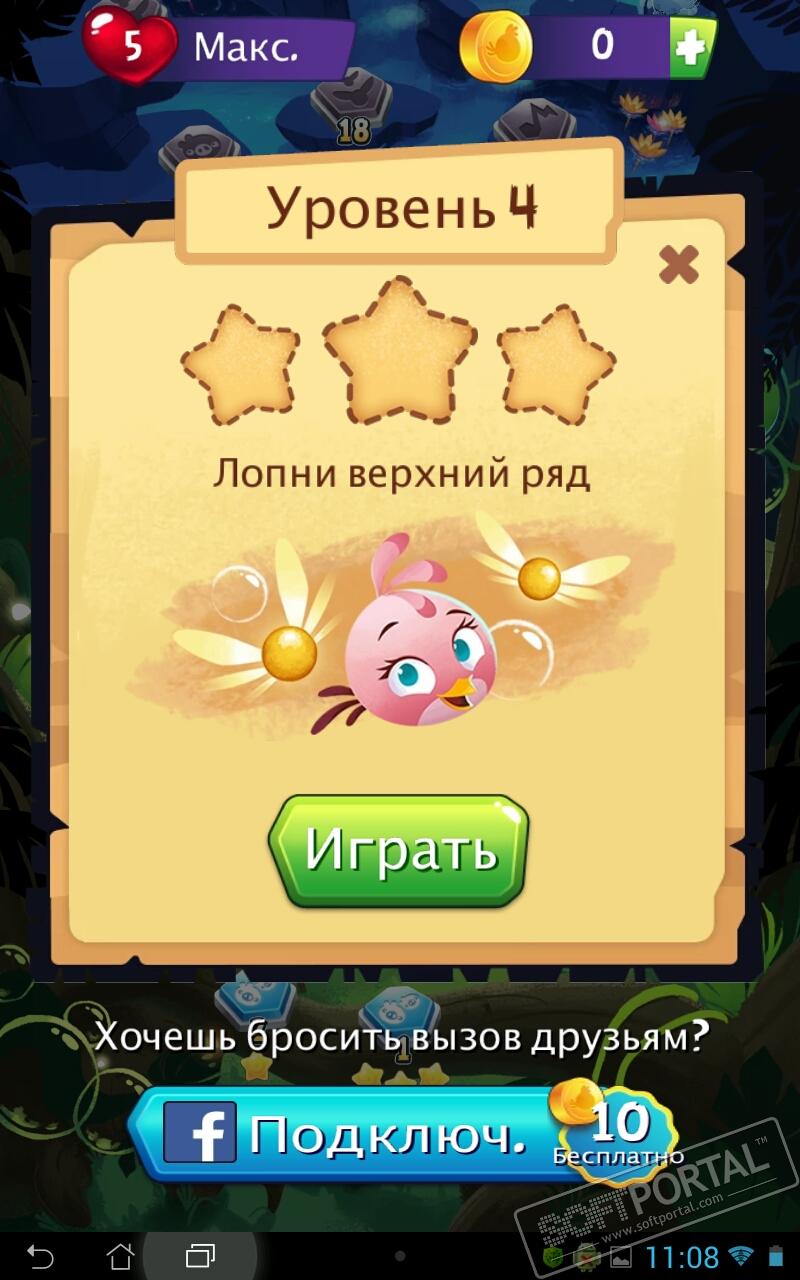Open the recent apps view
The height and width of the screenshot is (1280, 800).
[200, 1256]
